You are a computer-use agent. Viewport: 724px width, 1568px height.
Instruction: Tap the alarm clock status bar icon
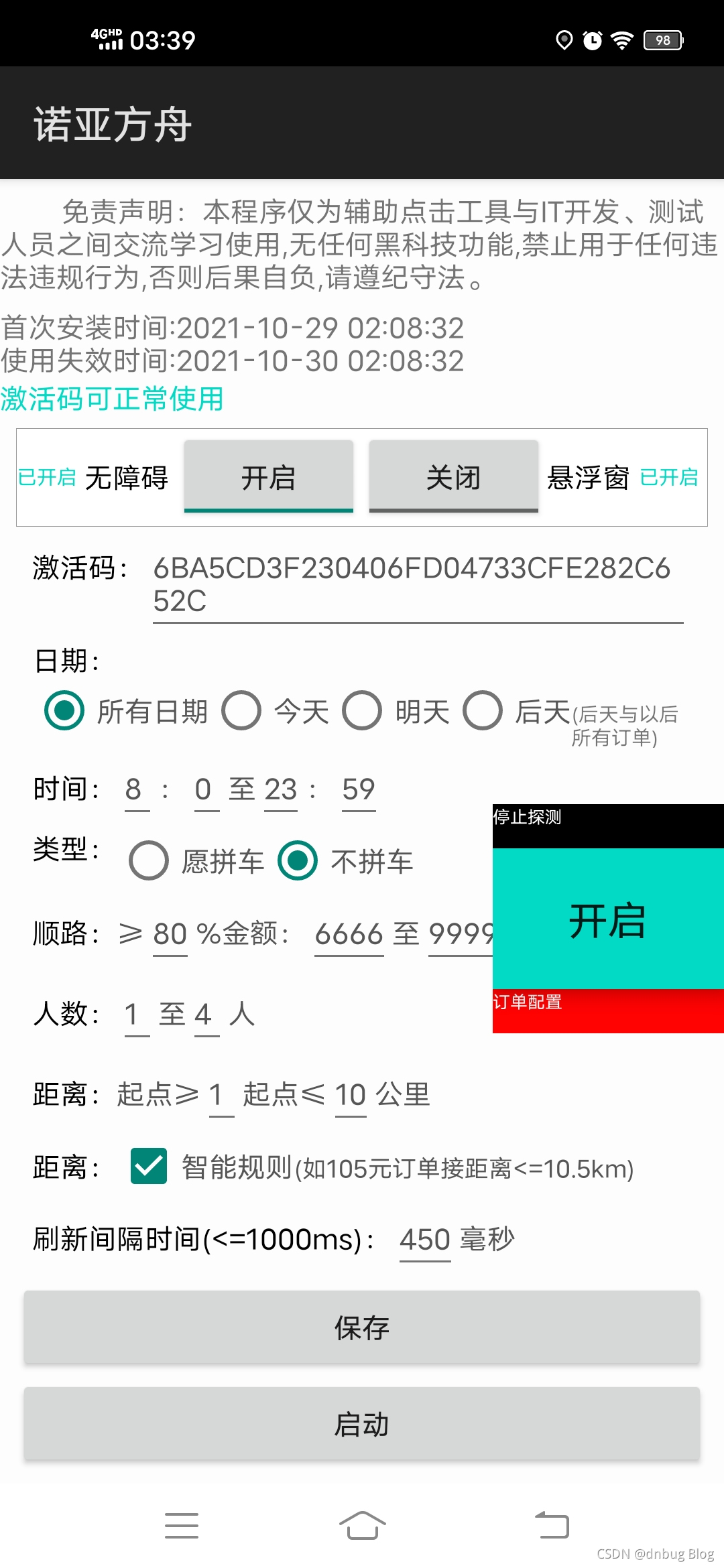coord(591,40)
